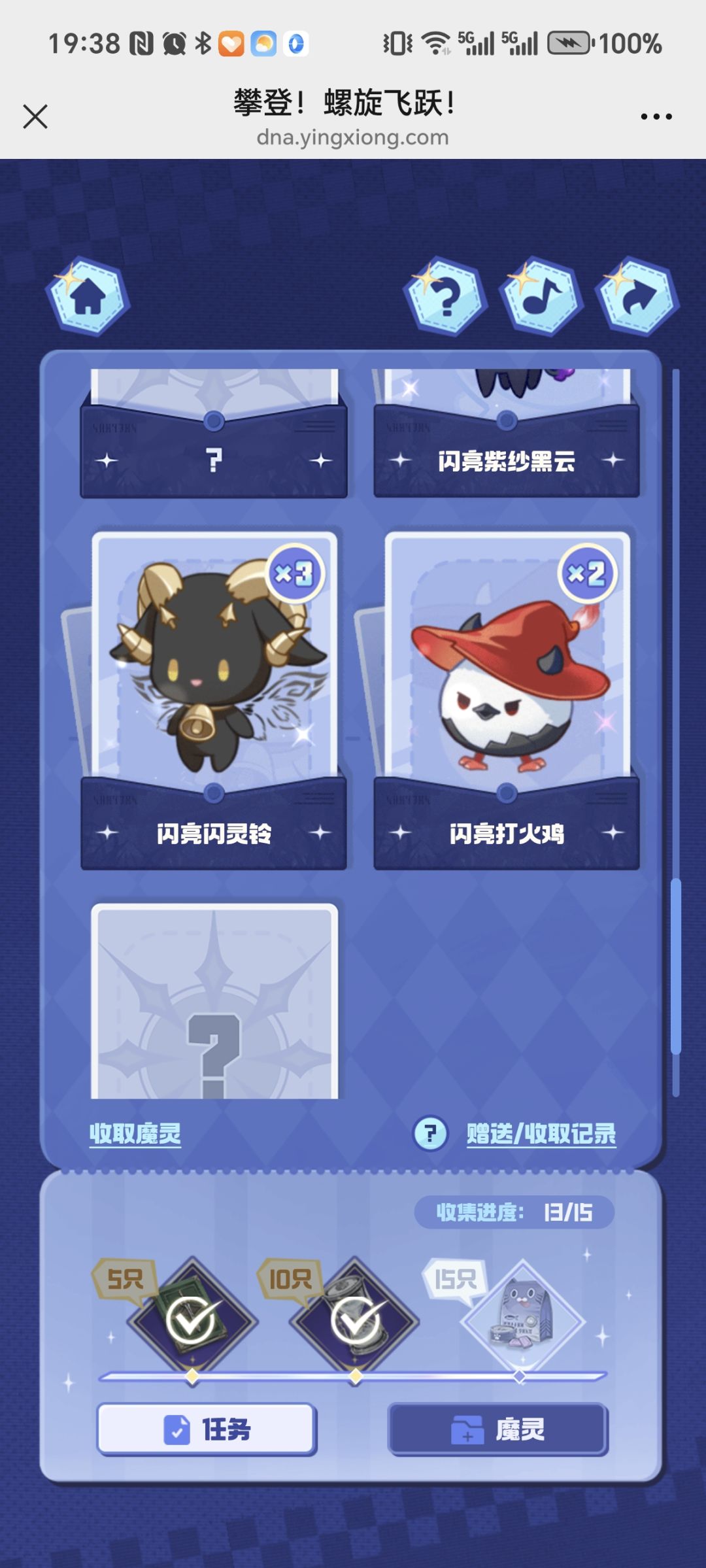Viewport: 706px width, 1568px height.
Task: Tap the 收取魔灵 link
Action: click(x=135, y=1133)
